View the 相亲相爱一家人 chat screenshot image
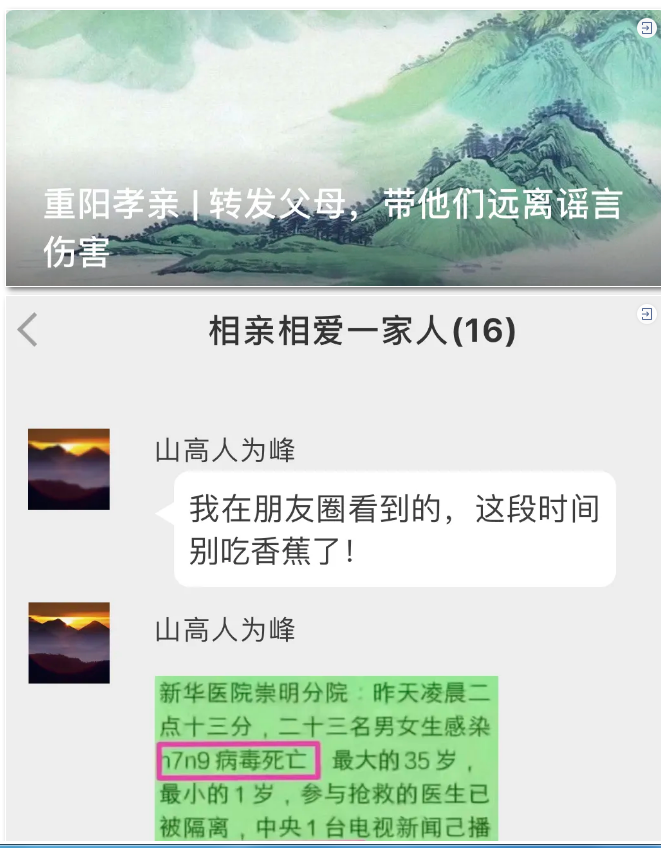 click(x=330, y=570)
